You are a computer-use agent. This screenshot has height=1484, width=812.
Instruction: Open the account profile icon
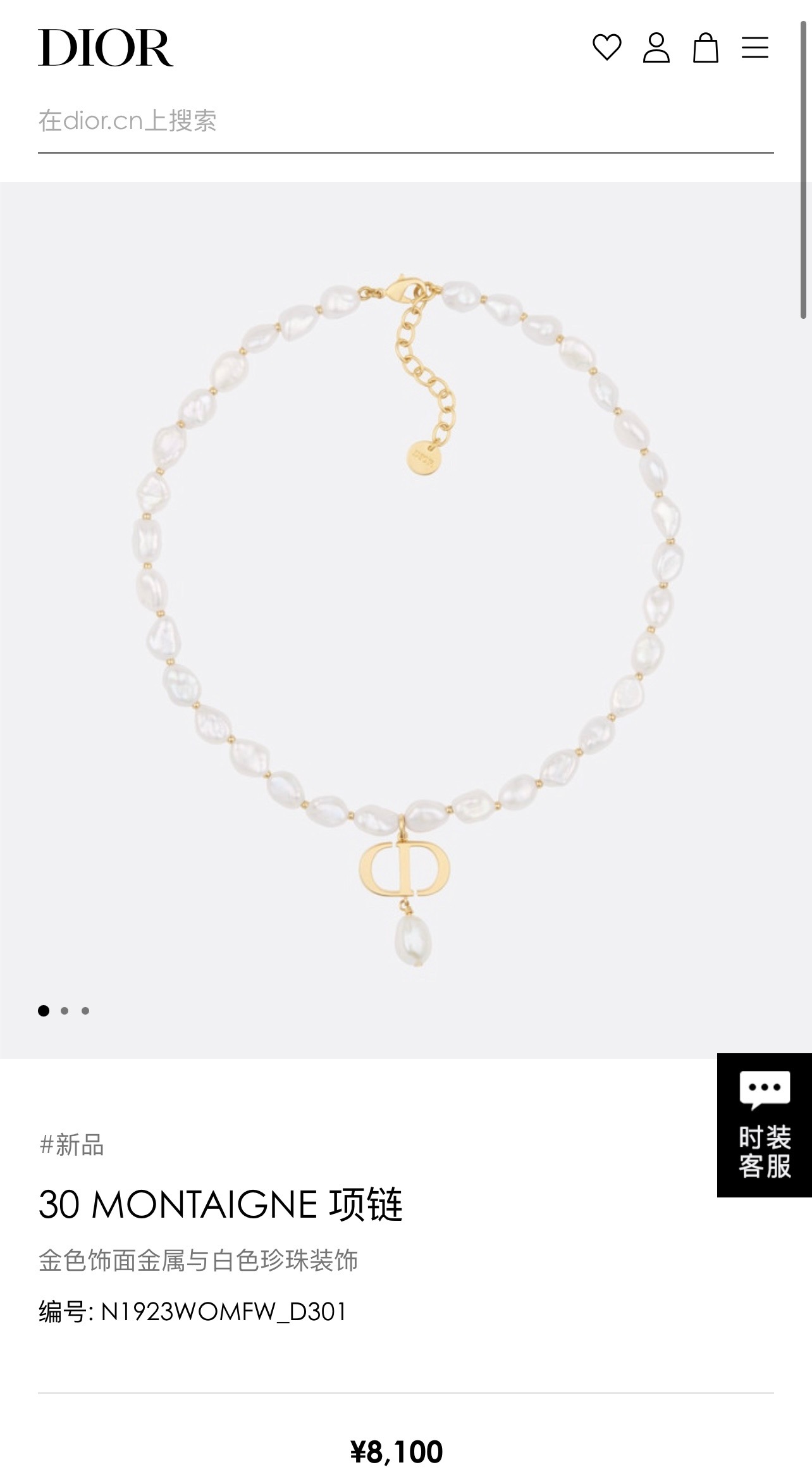(x=656, y=48)
